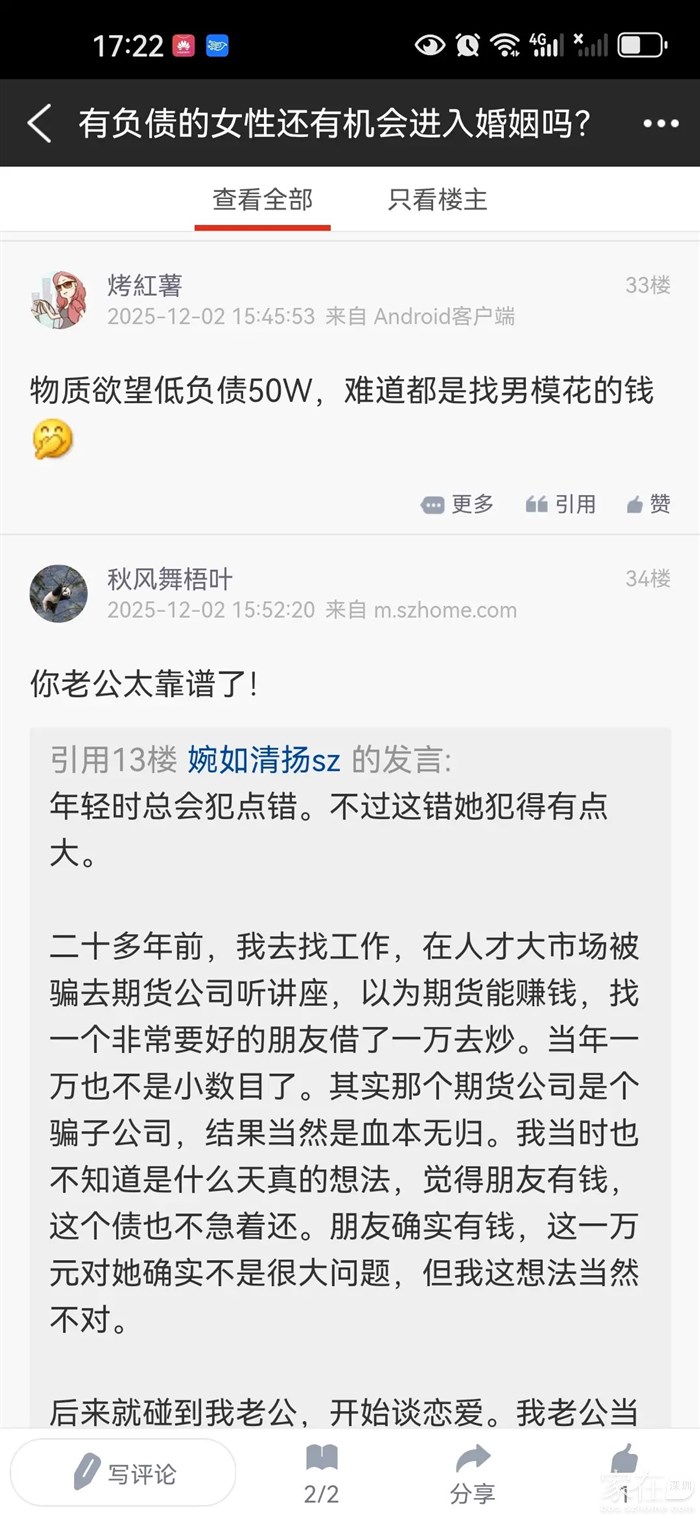
Task: Open 烤紅薯's profile avatar
Action: (58, 300)
